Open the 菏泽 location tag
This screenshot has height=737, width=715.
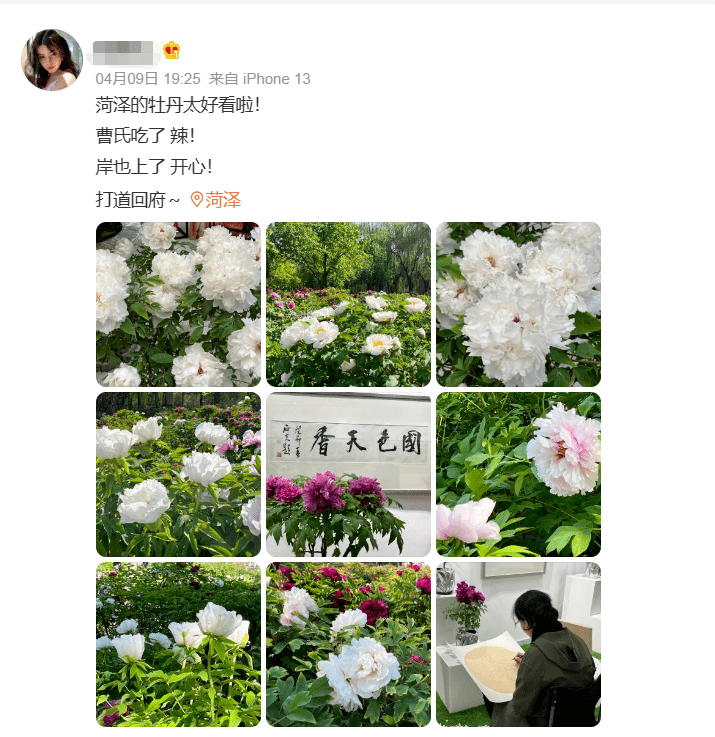tap(216, 200)
